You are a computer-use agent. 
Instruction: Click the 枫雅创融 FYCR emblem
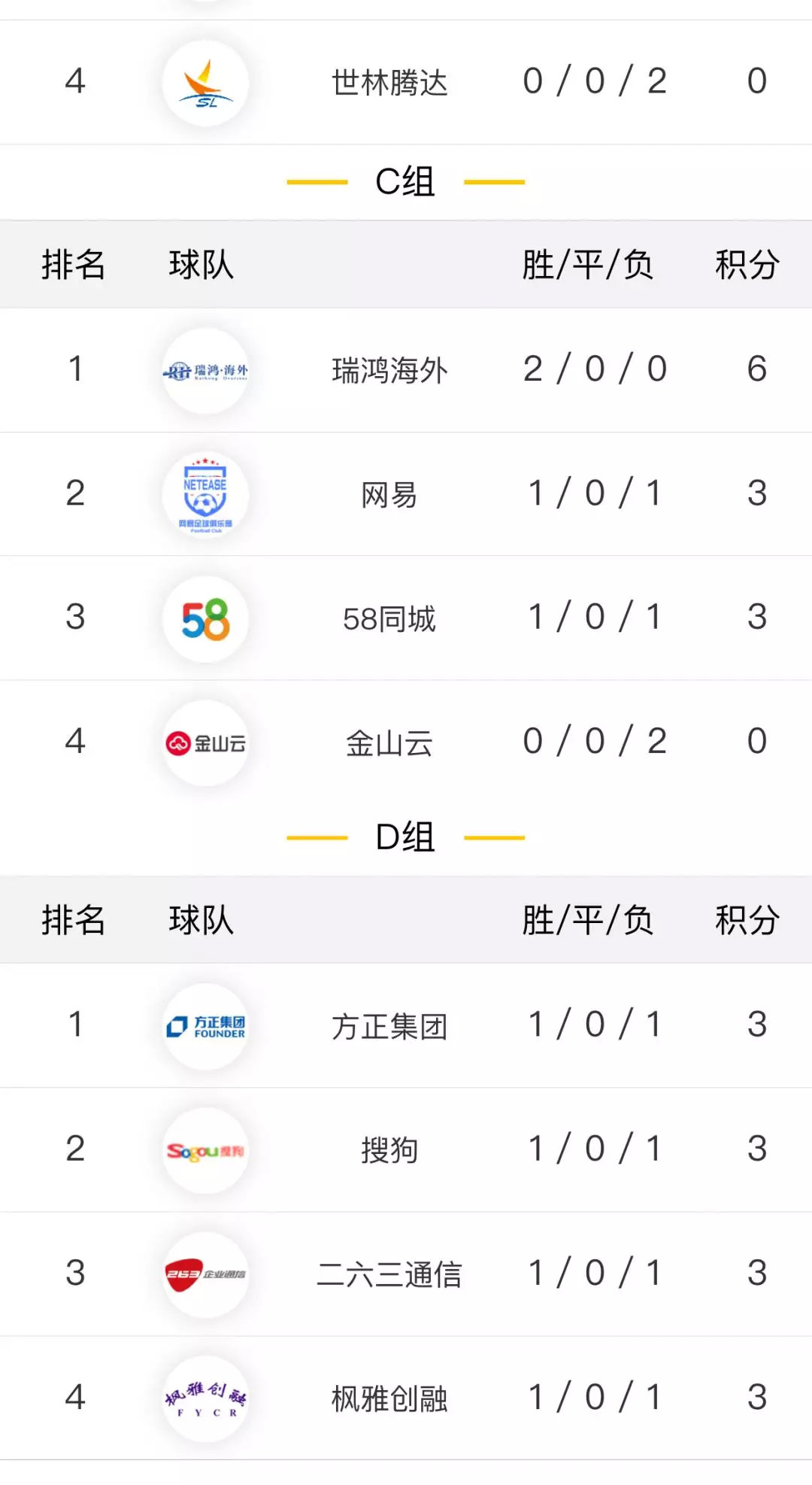pyautogui.click(x=206, y=1398)
